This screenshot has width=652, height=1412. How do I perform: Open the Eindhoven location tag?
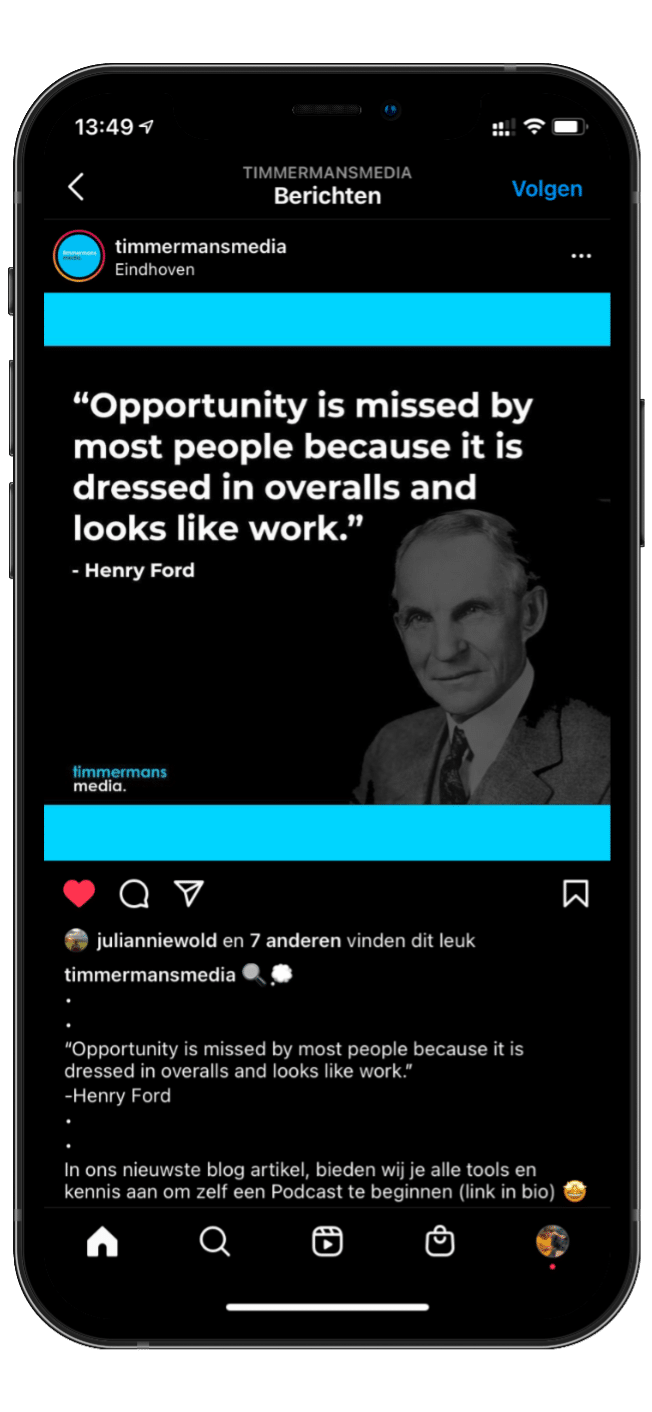click(154, 270)
